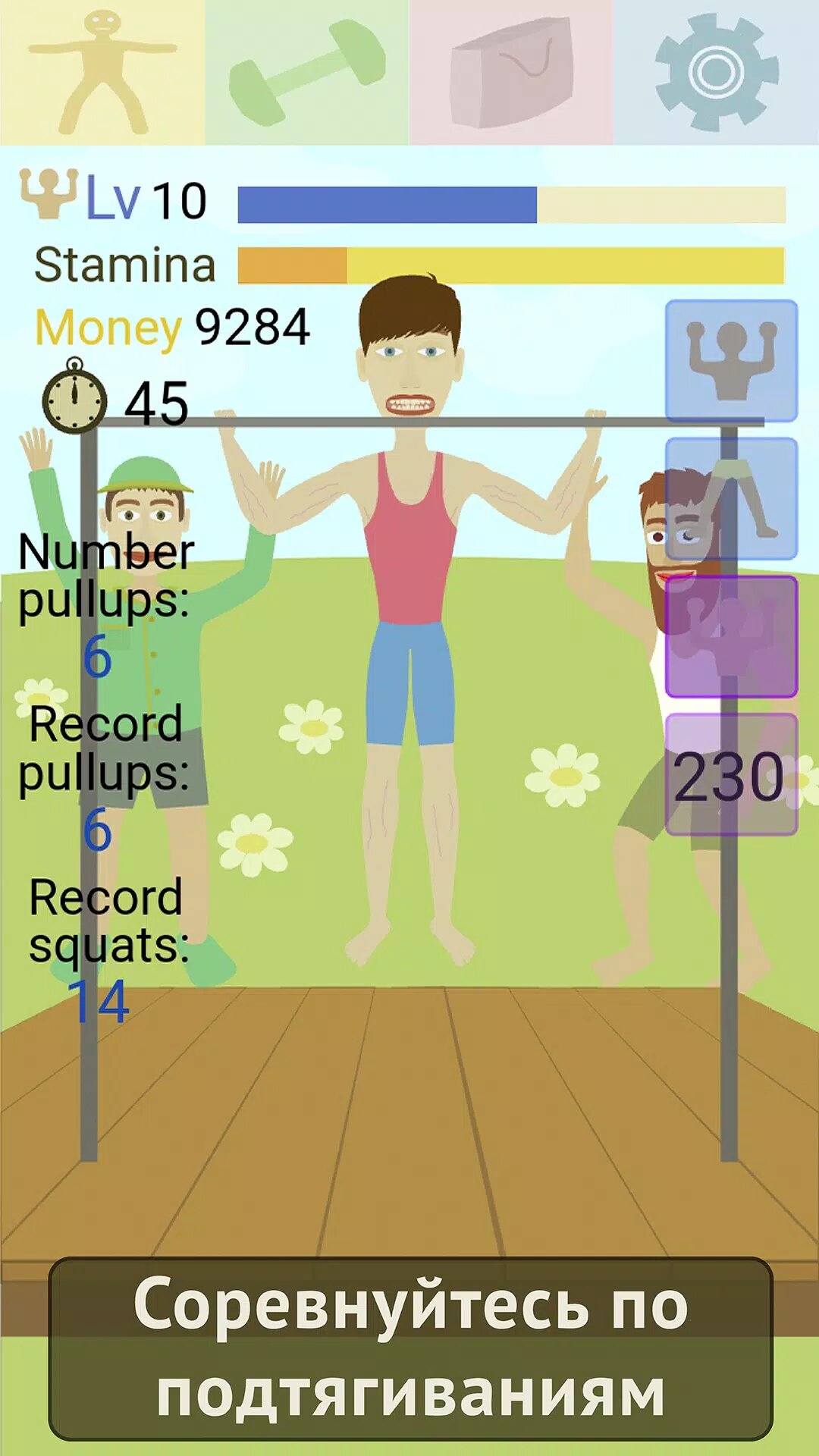Select the squats exercise button
Viewport: 819px width, 1456px height.
[x=731, y=498]
